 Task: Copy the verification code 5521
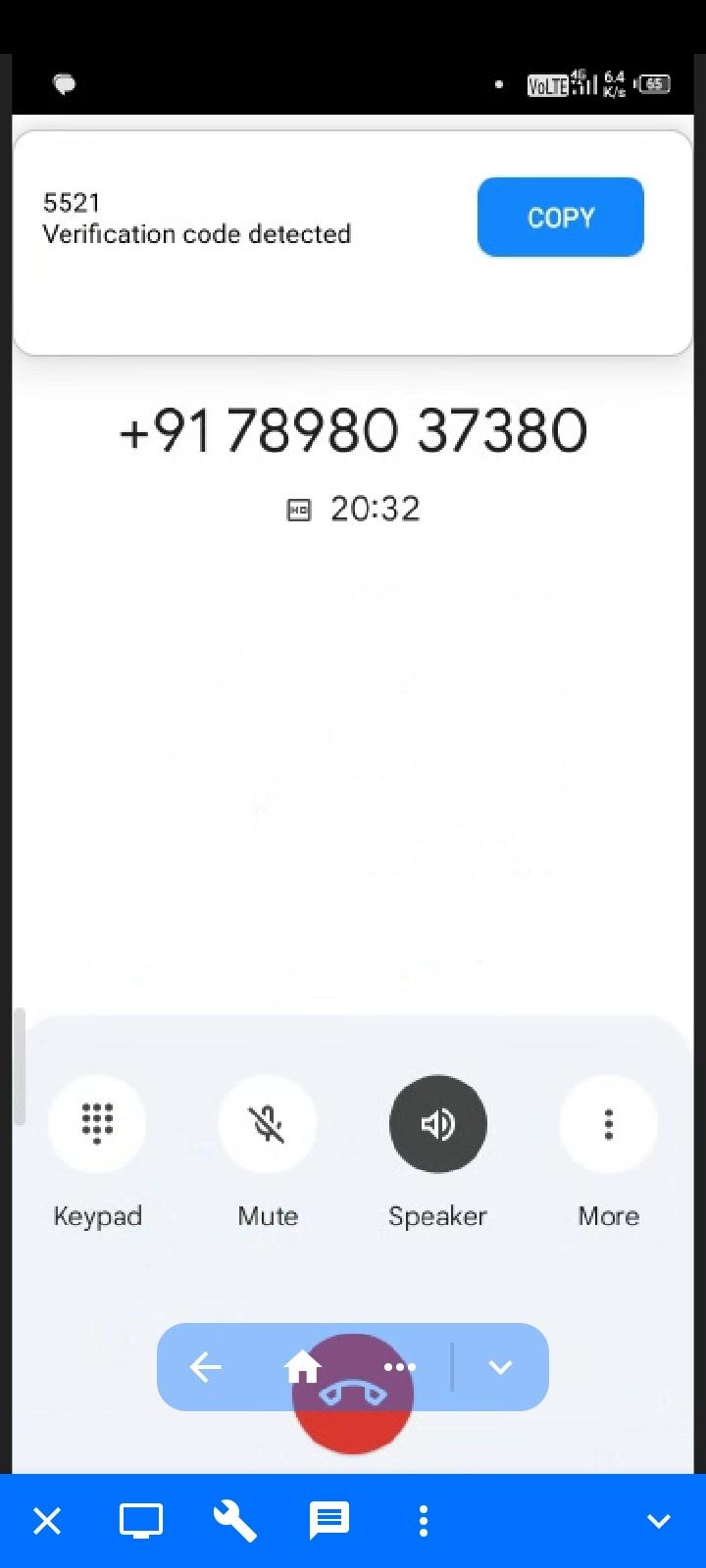click(560, 217)
